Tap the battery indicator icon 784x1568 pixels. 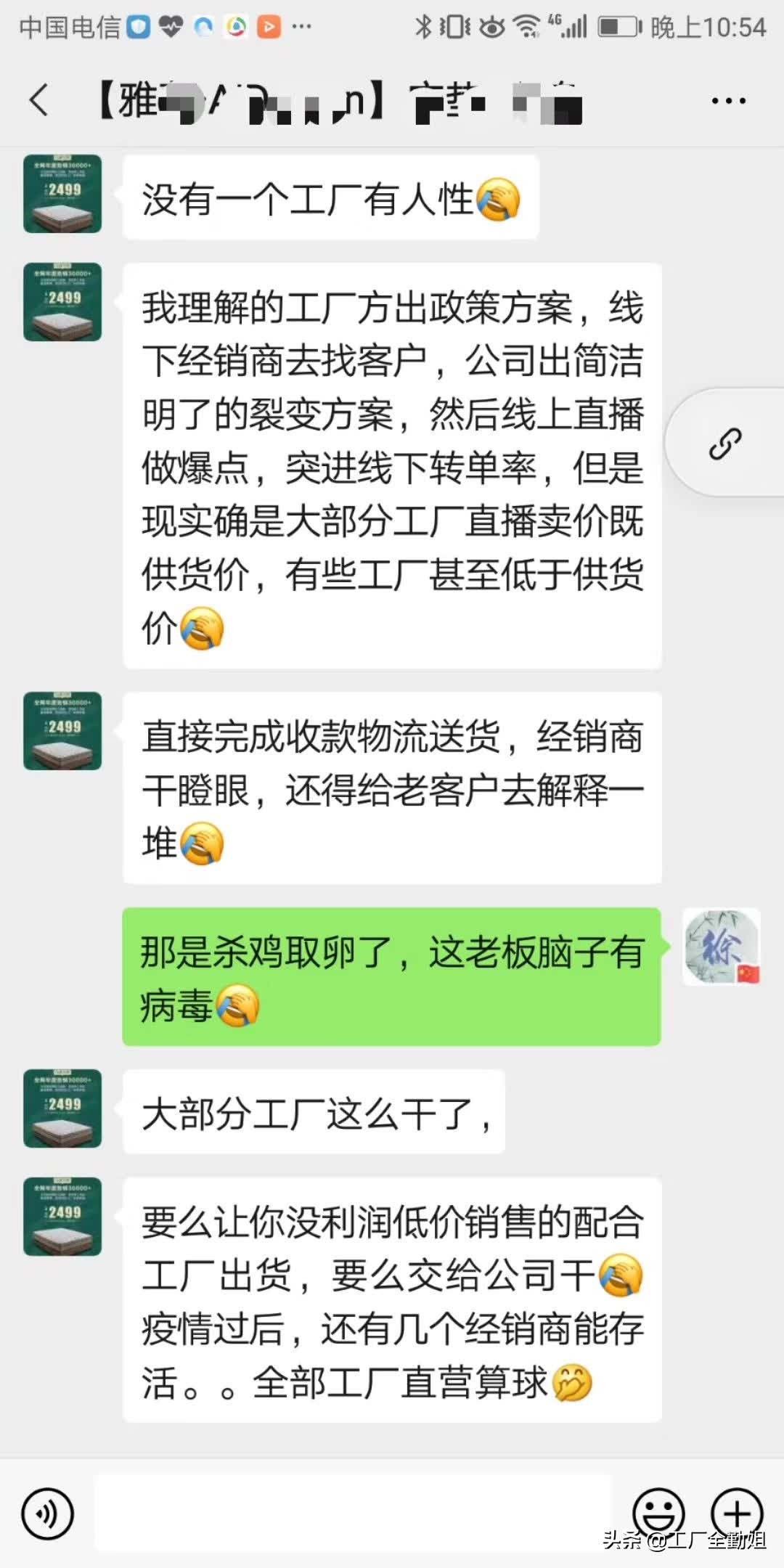(x=618, y=27)
